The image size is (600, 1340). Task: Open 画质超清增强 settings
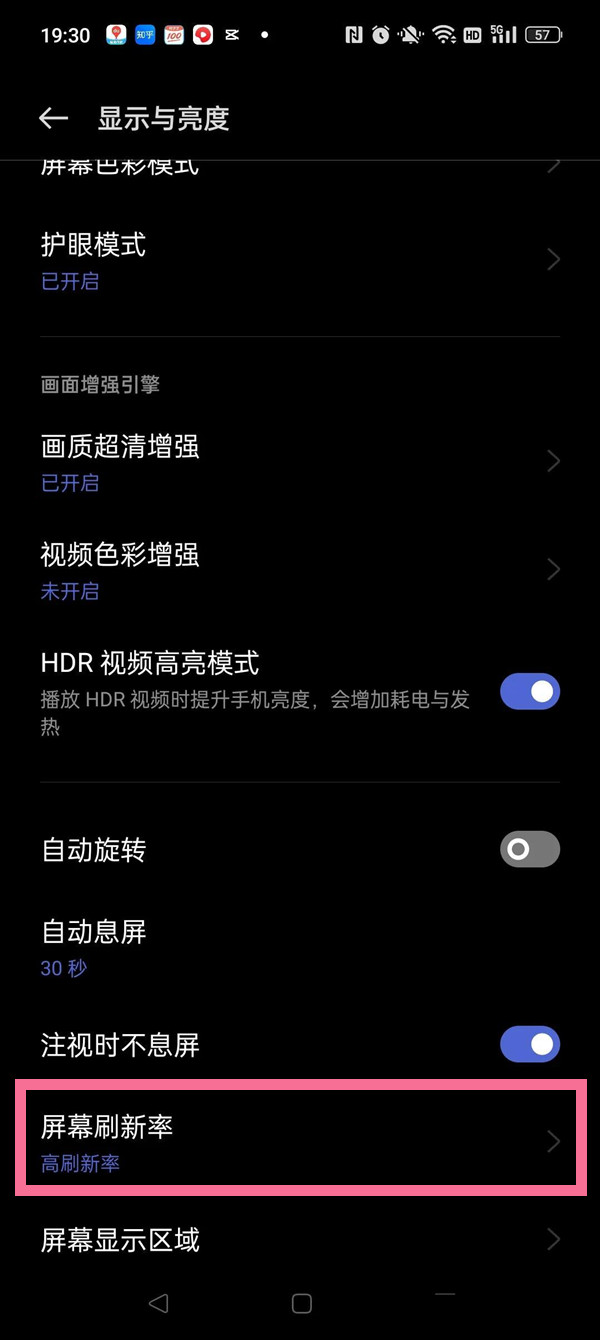coord(300,461)
